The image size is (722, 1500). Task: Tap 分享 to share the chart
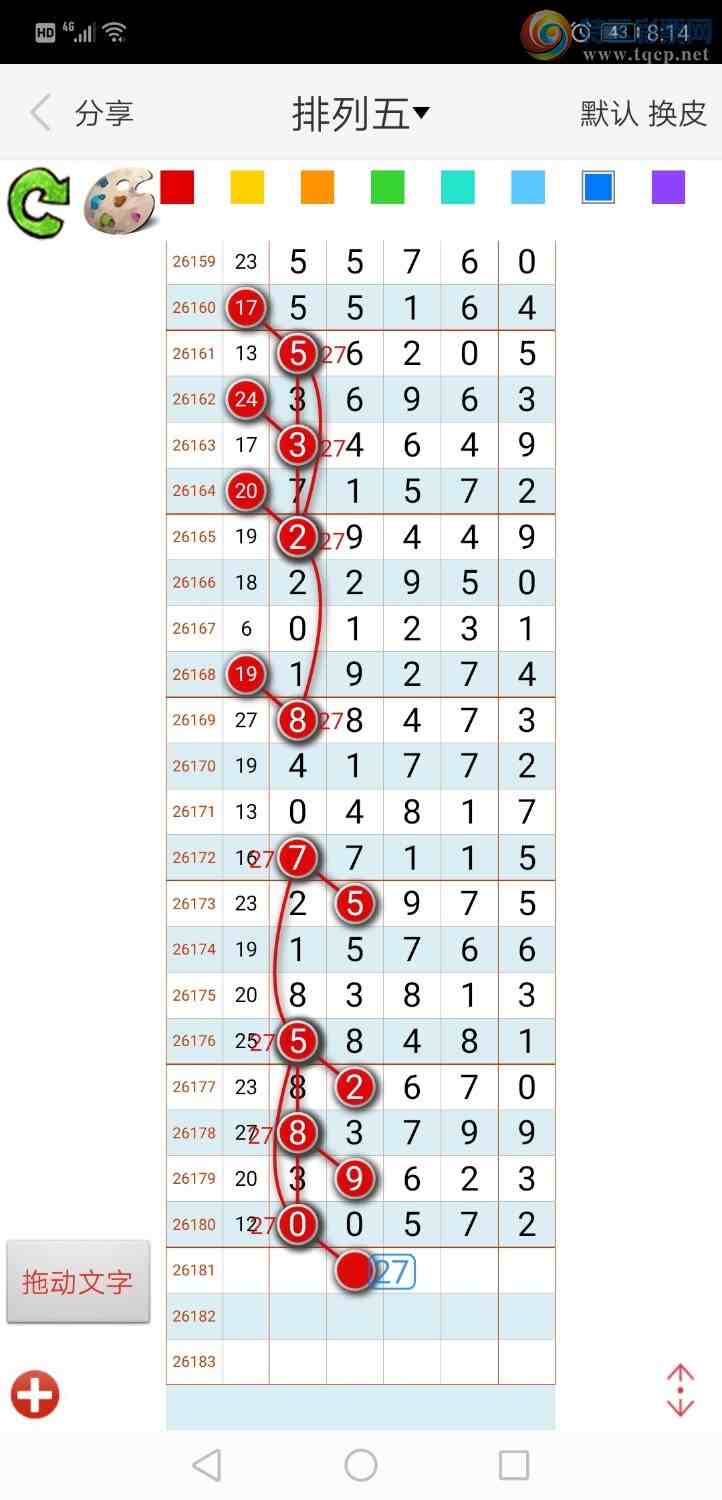[104, 114]
